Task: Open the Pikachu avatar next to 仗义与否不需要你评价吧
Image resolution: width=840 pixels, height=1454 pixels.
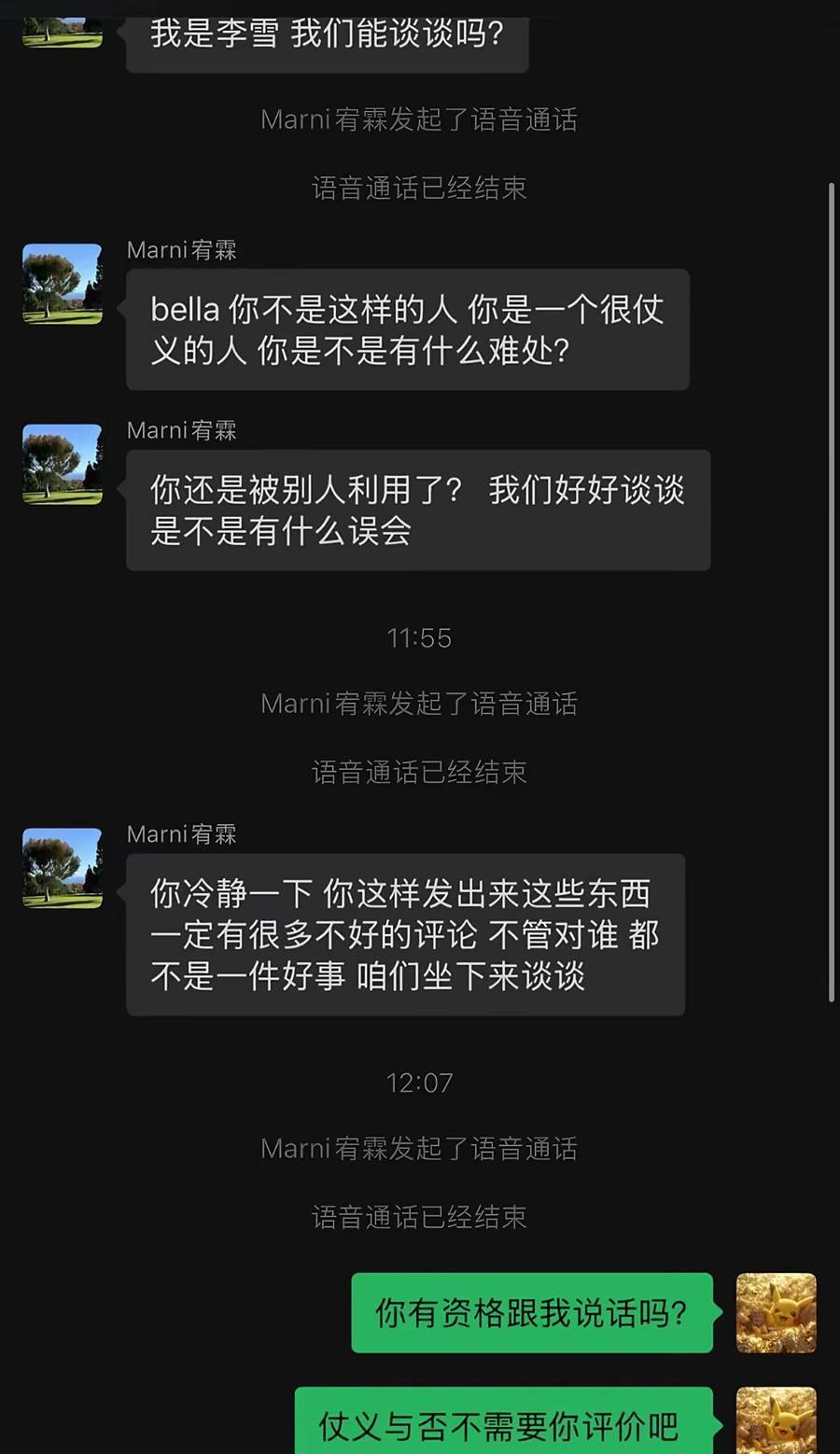Action: (x=777, y=1420)
